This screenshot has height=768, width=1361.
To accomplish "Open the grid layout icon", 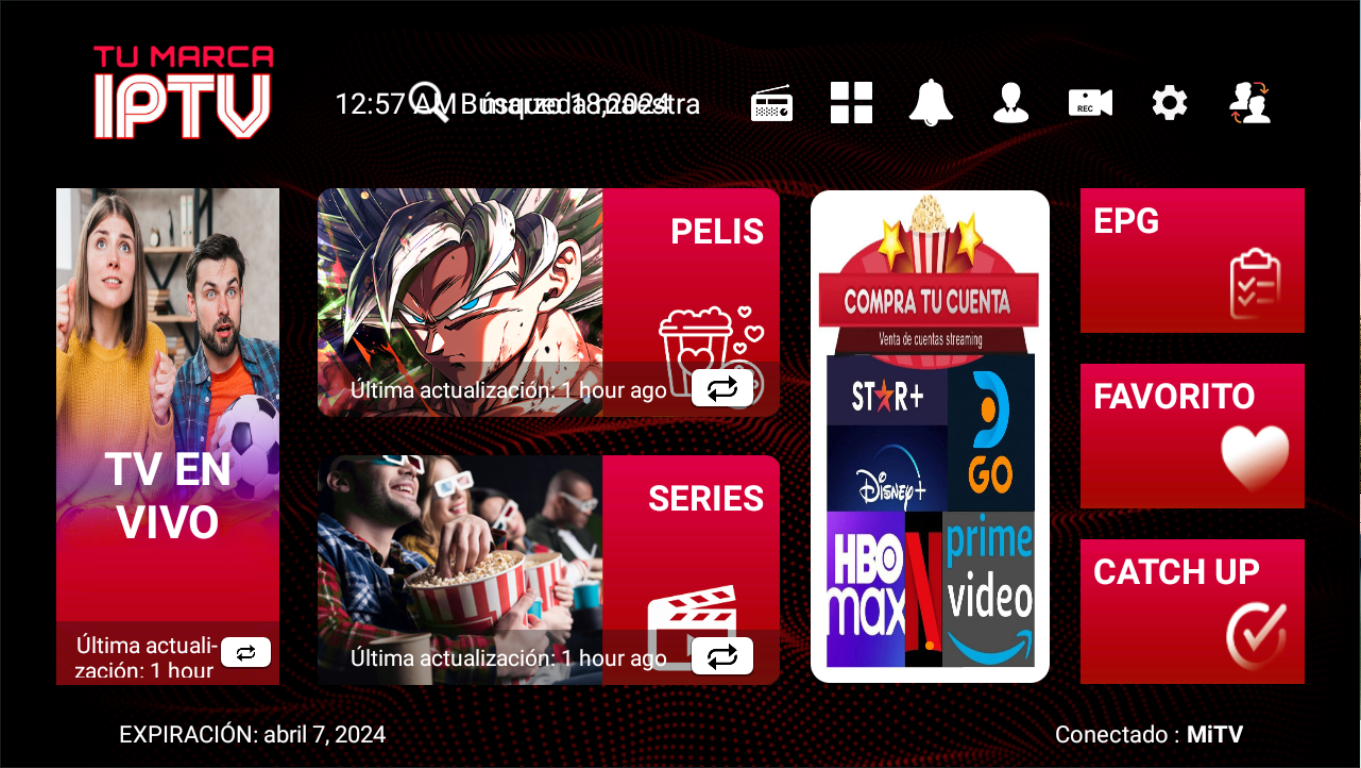I will (851, 103).
